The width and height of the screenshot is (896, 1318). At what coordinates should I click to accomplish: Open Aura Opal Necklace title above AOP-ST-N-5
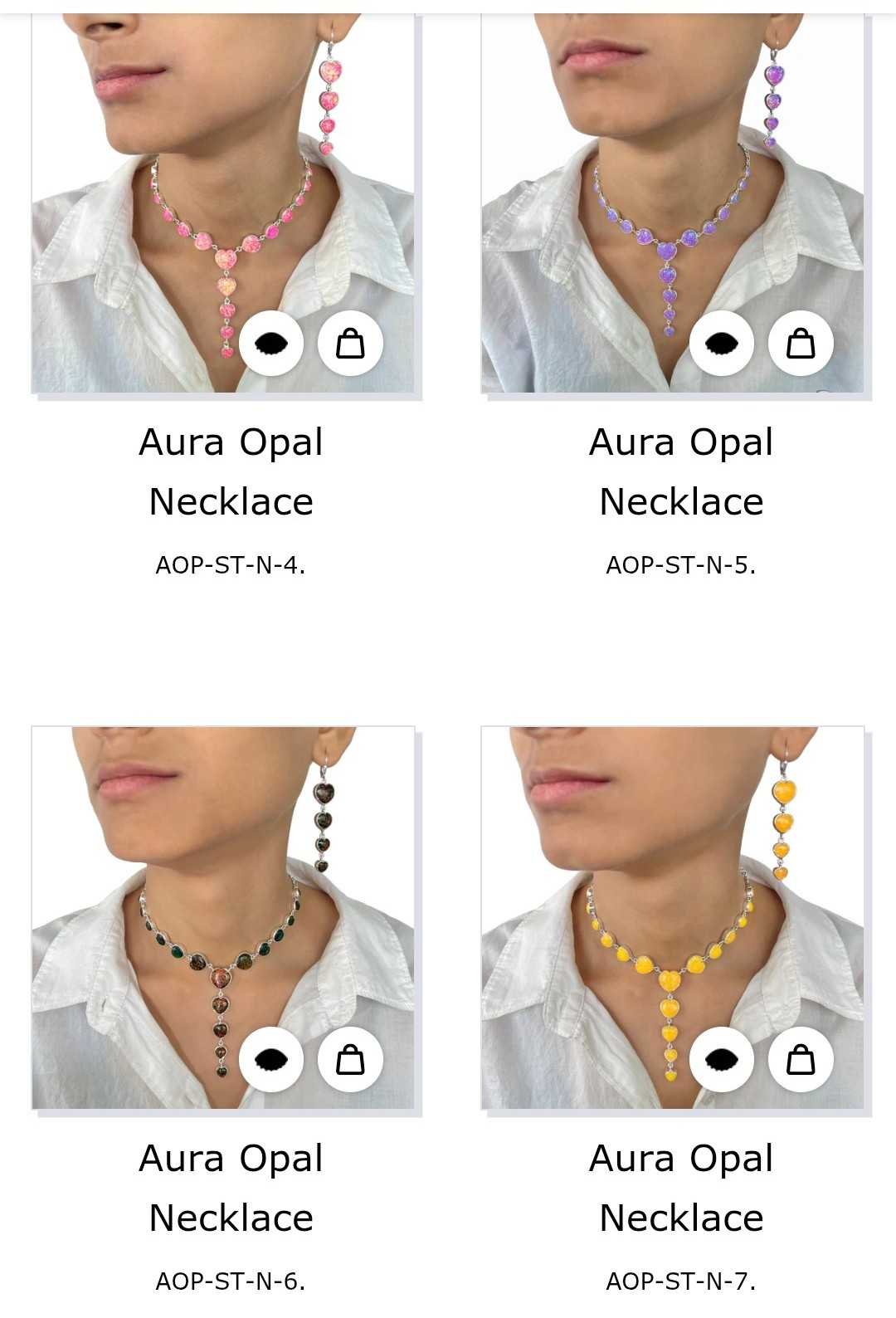tap(681, 471)
